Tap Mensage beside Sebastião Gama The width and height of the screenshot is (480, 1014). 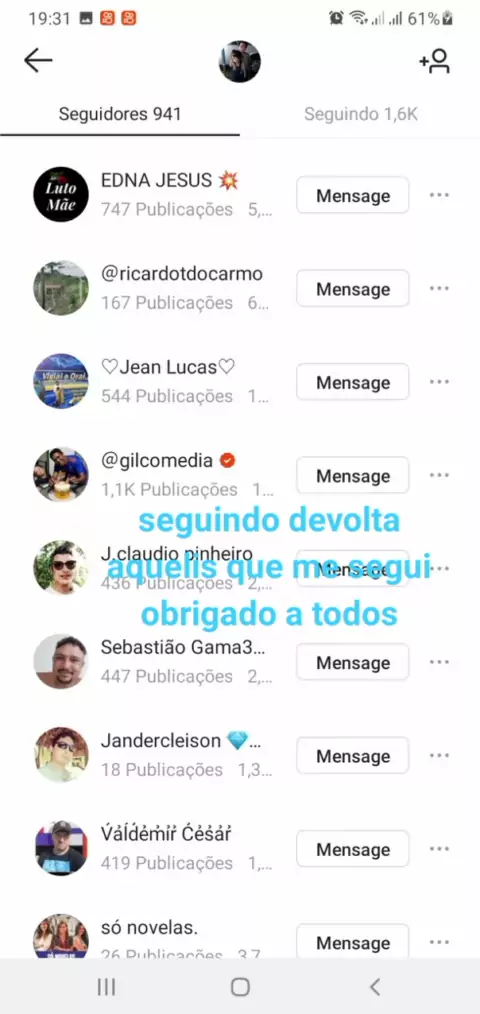(353, 662)
